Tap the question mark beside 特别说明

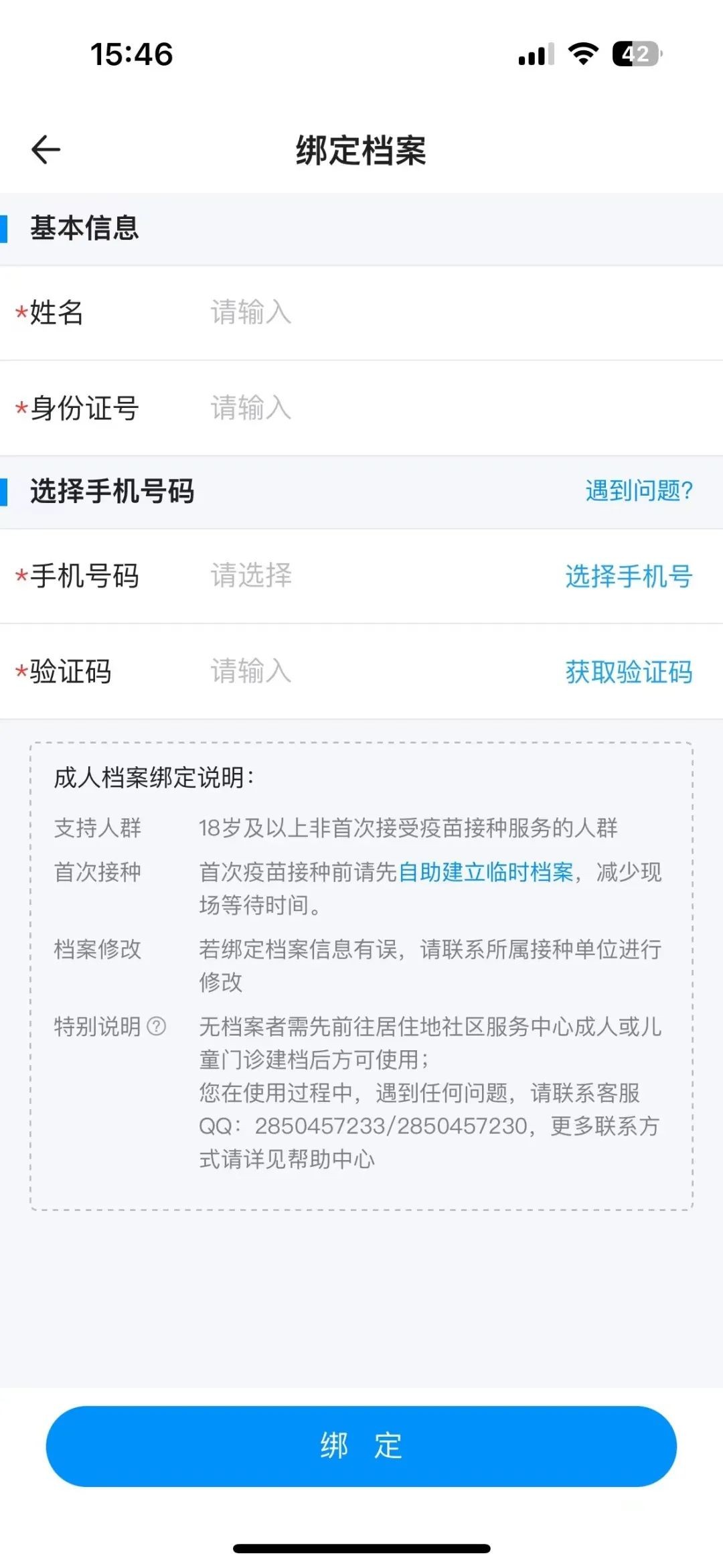click(156, 1026)
